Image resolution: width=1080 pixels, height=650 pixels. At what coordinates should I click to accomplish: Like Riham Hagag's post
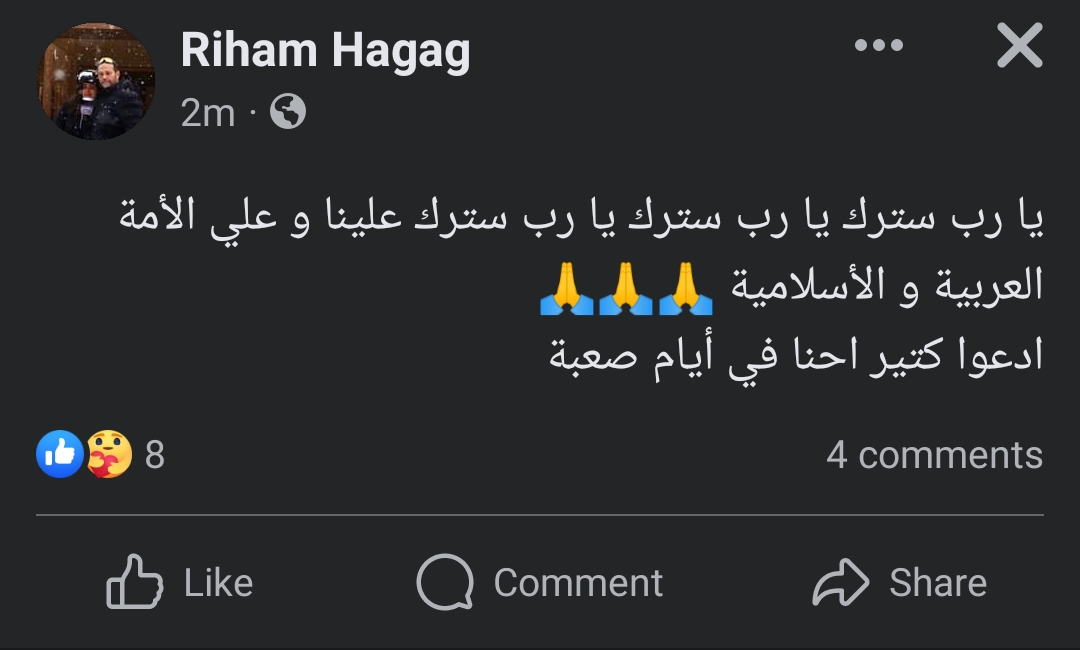180,582
